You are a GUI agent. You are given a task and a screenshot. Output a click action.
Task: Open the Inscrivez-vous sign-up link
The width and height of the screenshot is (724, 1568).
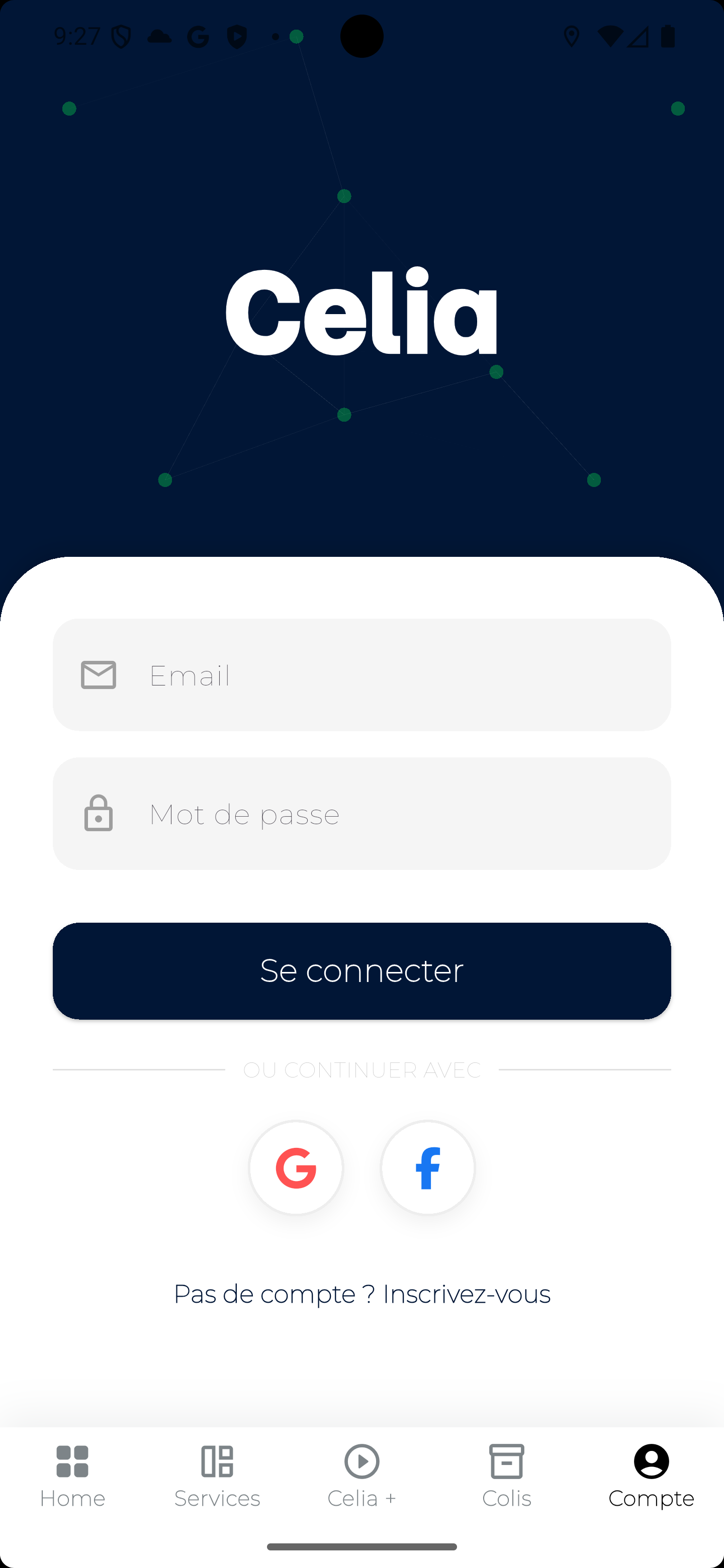tap(467, 1294)
